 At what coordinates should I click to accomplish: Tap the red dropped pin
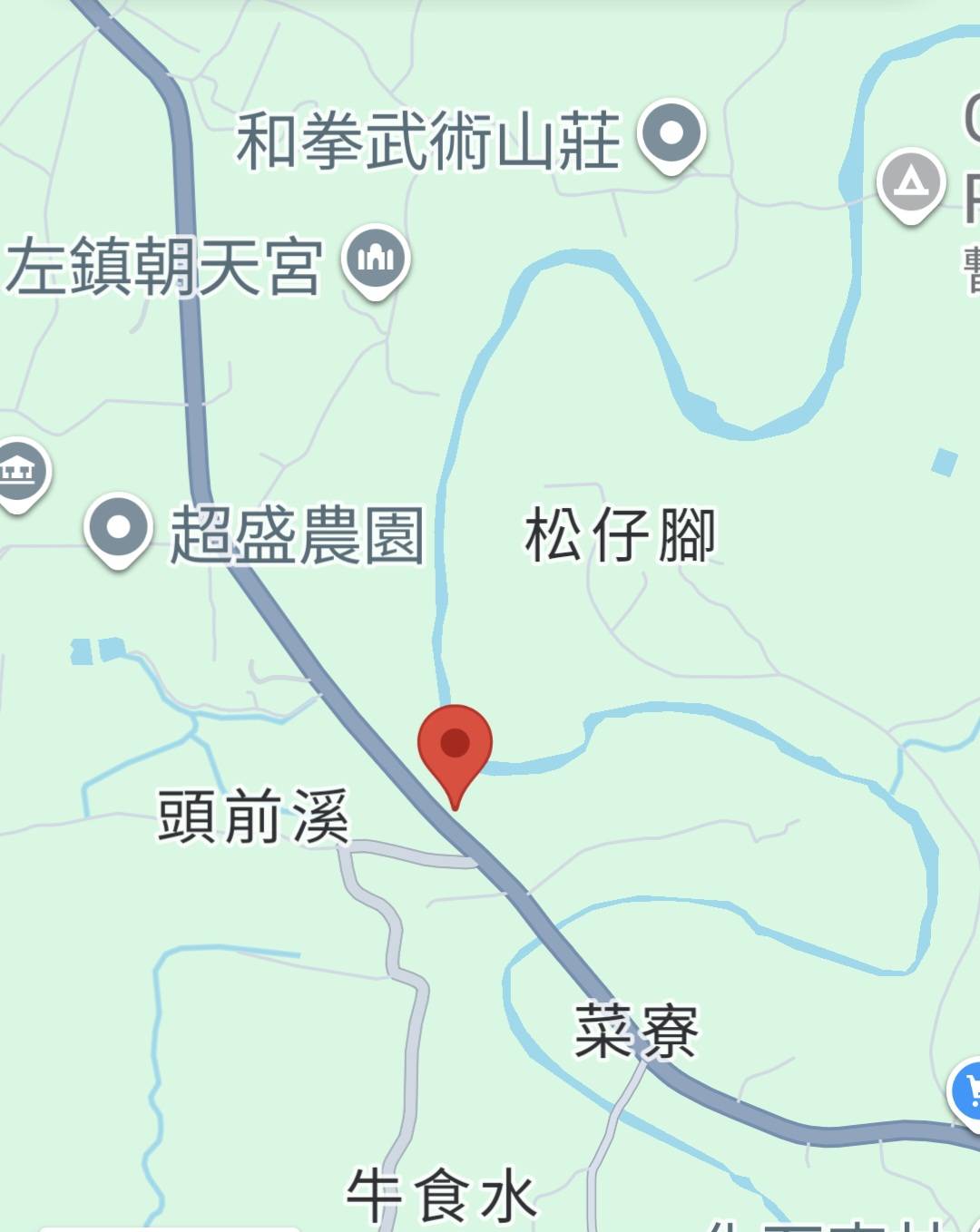455,745
